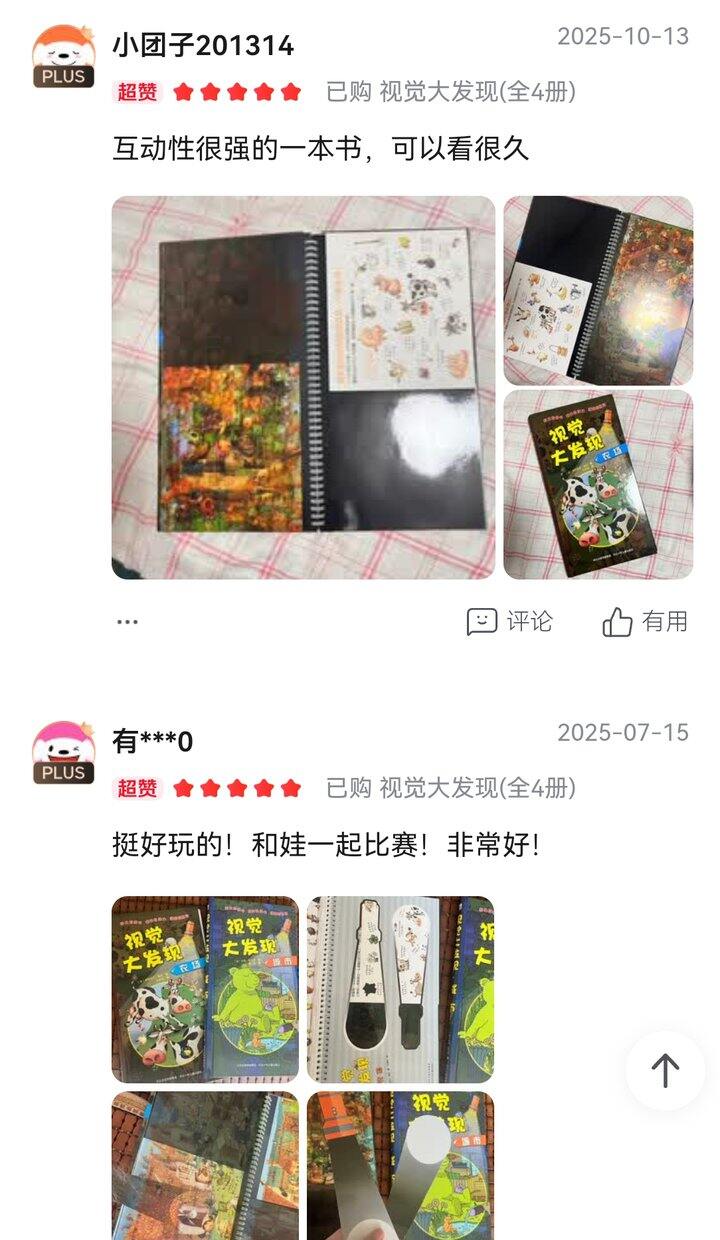View 有***0's photo of the grey flashlight card
Screen dimensions: 720x1240
(x=400, y=1165)
